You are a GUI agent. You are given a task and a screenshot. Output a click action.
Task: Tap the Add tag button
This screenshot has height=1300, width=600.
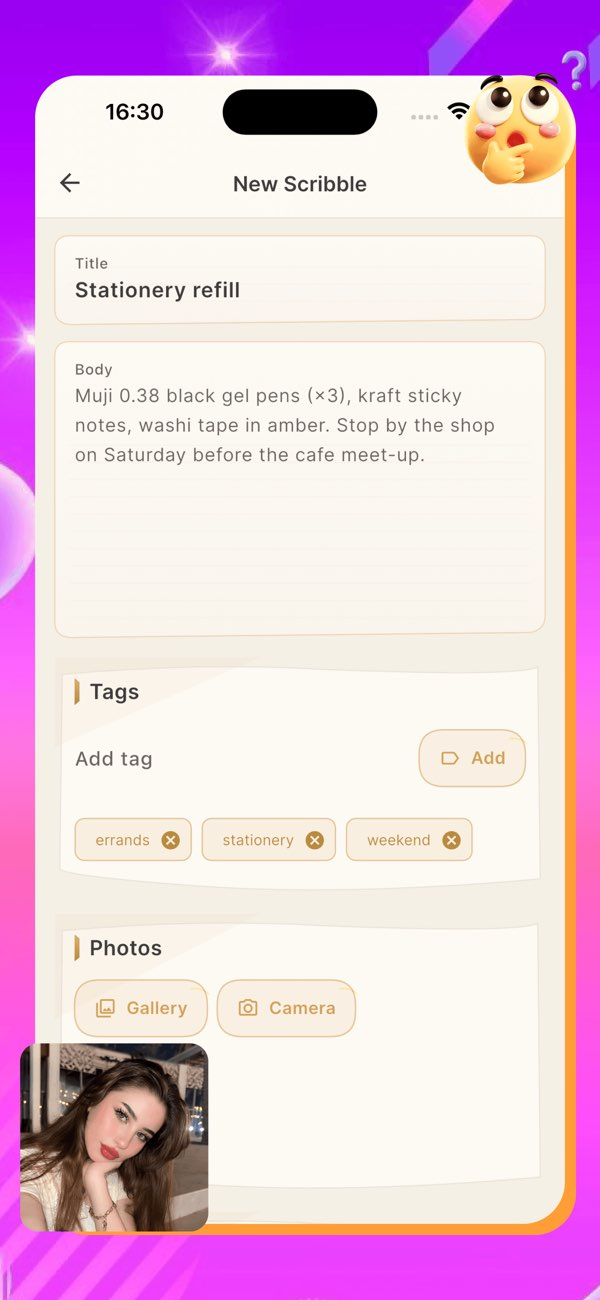point(472,758)
